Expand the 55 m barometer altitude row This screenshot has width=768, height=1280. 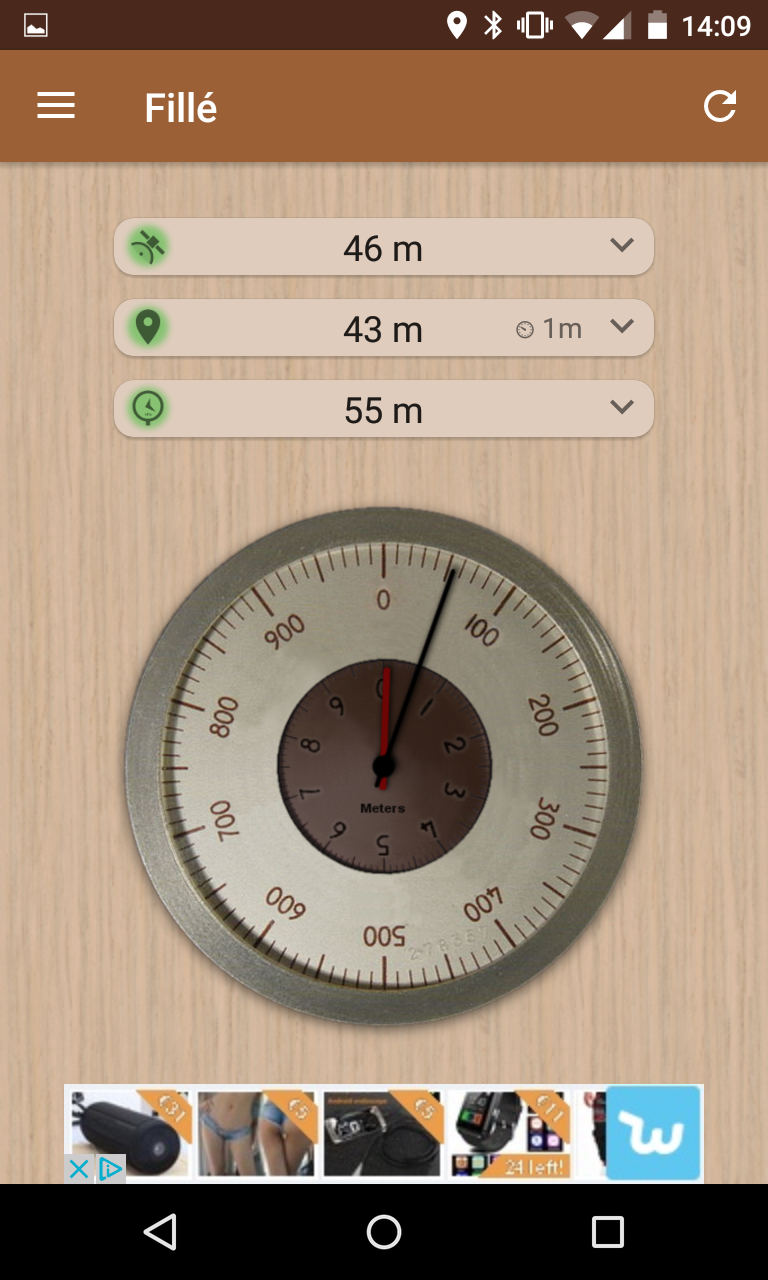coord(622,407)
